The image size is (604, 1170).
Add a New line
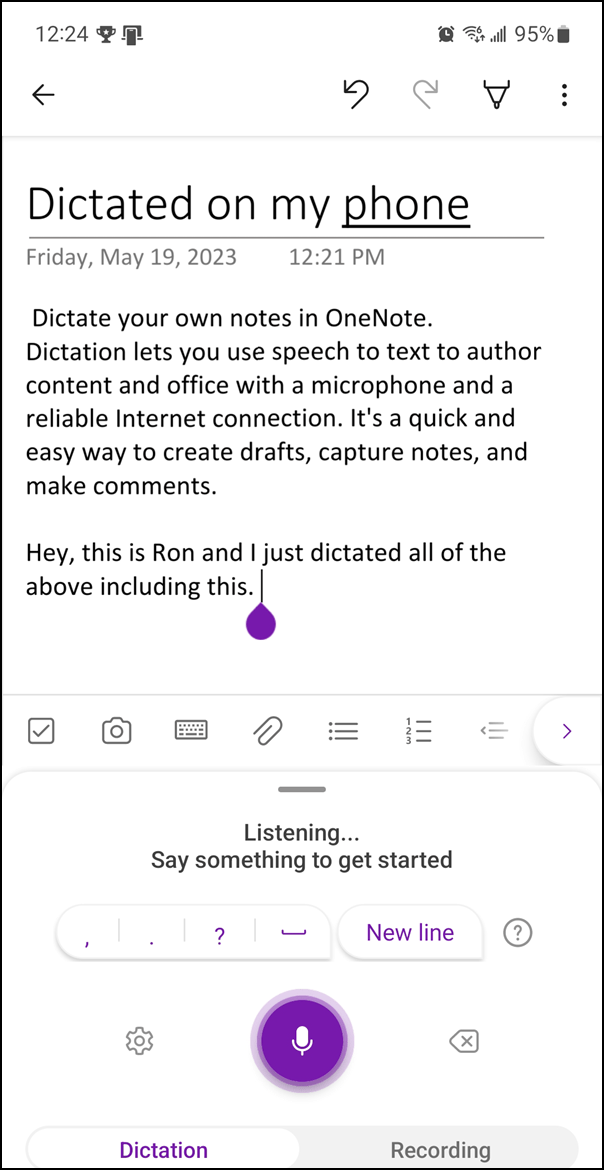[x=410, y=933]
